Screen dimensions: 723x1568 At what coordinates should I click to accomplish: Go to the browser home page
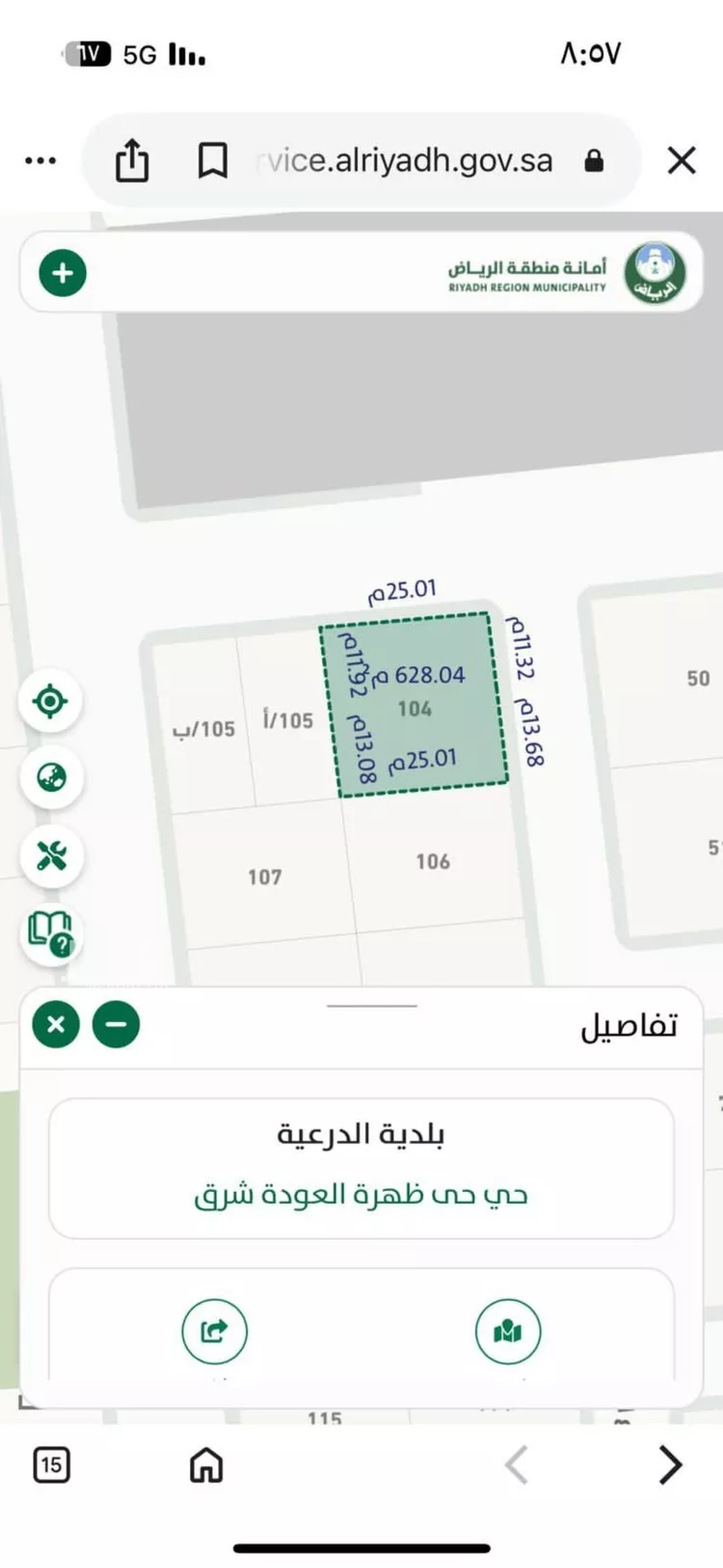point(206,1465)
